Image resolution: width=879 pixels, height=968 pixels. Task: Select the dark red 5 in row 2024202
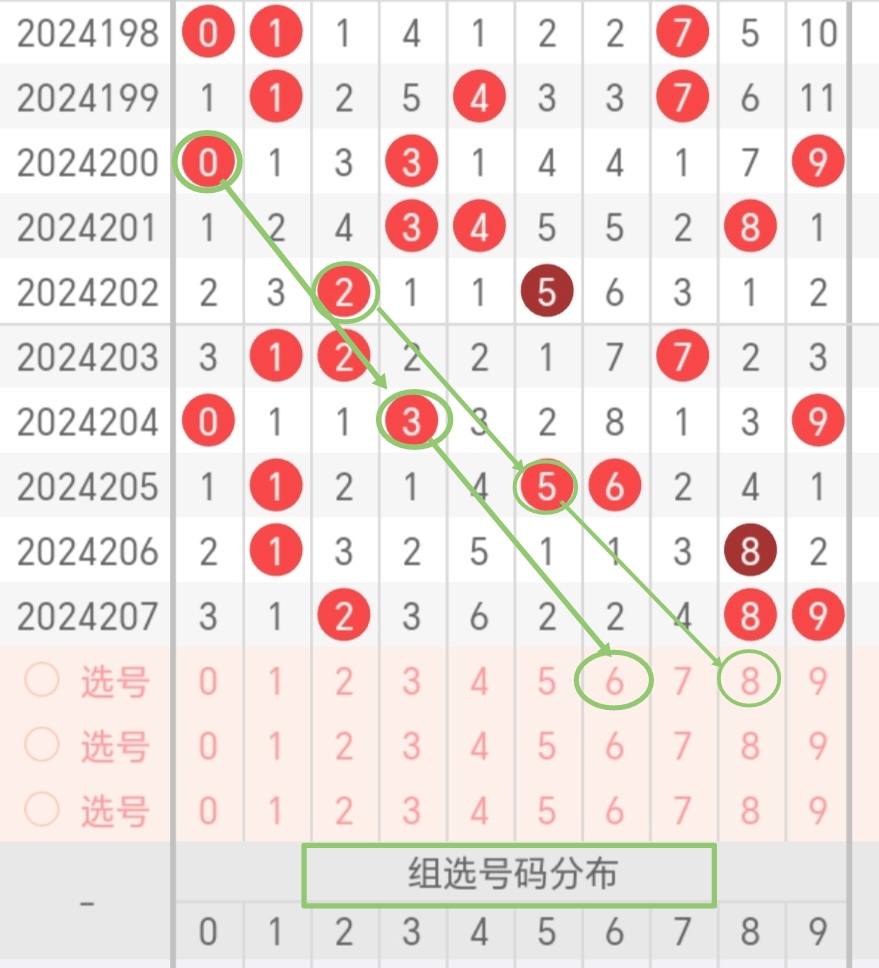tap(547, 291)
